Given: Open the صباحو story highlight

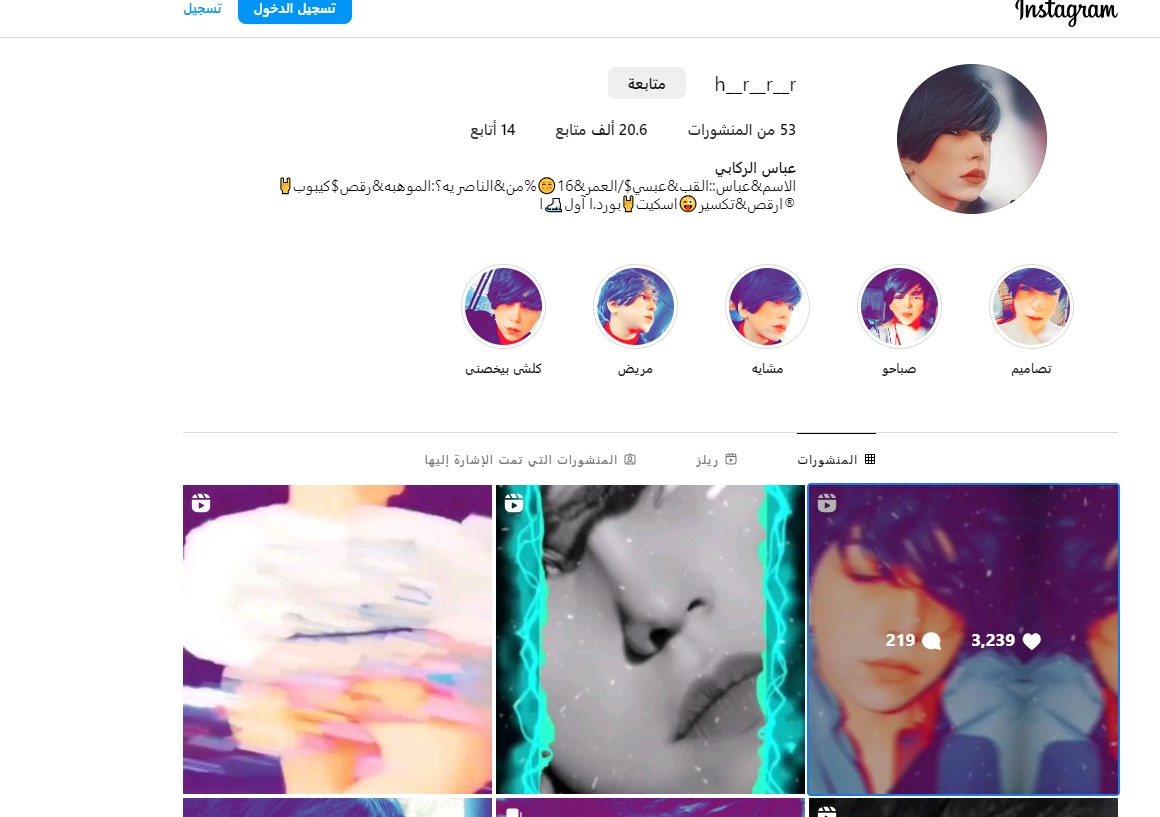Looking at the screenshot, I should pyautogui.click(x=899, y=306).
